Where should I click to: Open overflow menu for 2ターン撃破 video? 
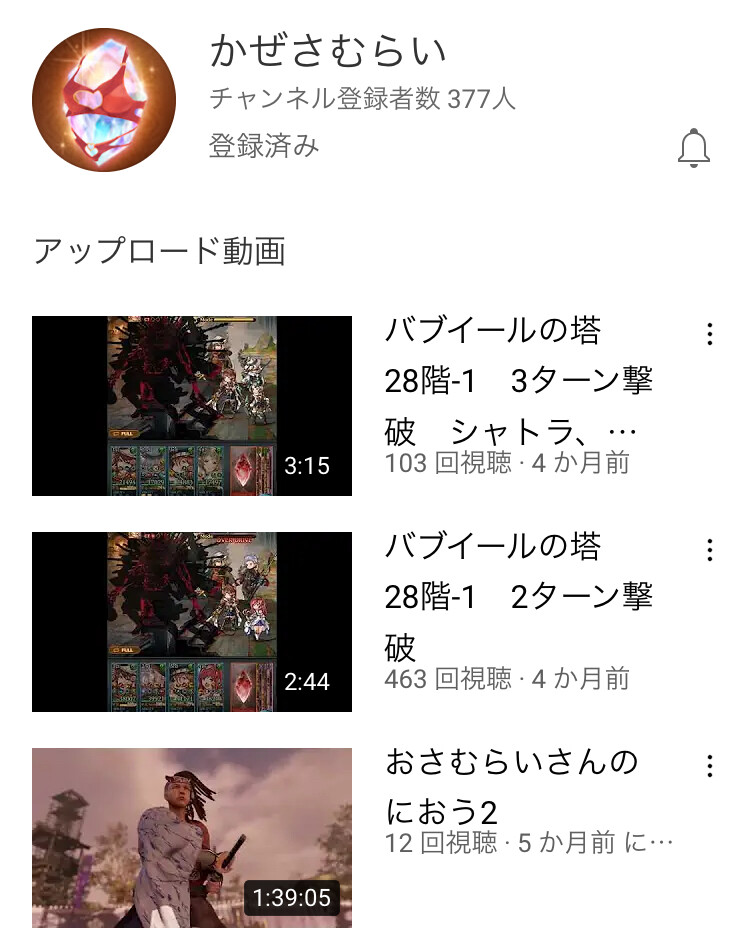click(709, 550)
